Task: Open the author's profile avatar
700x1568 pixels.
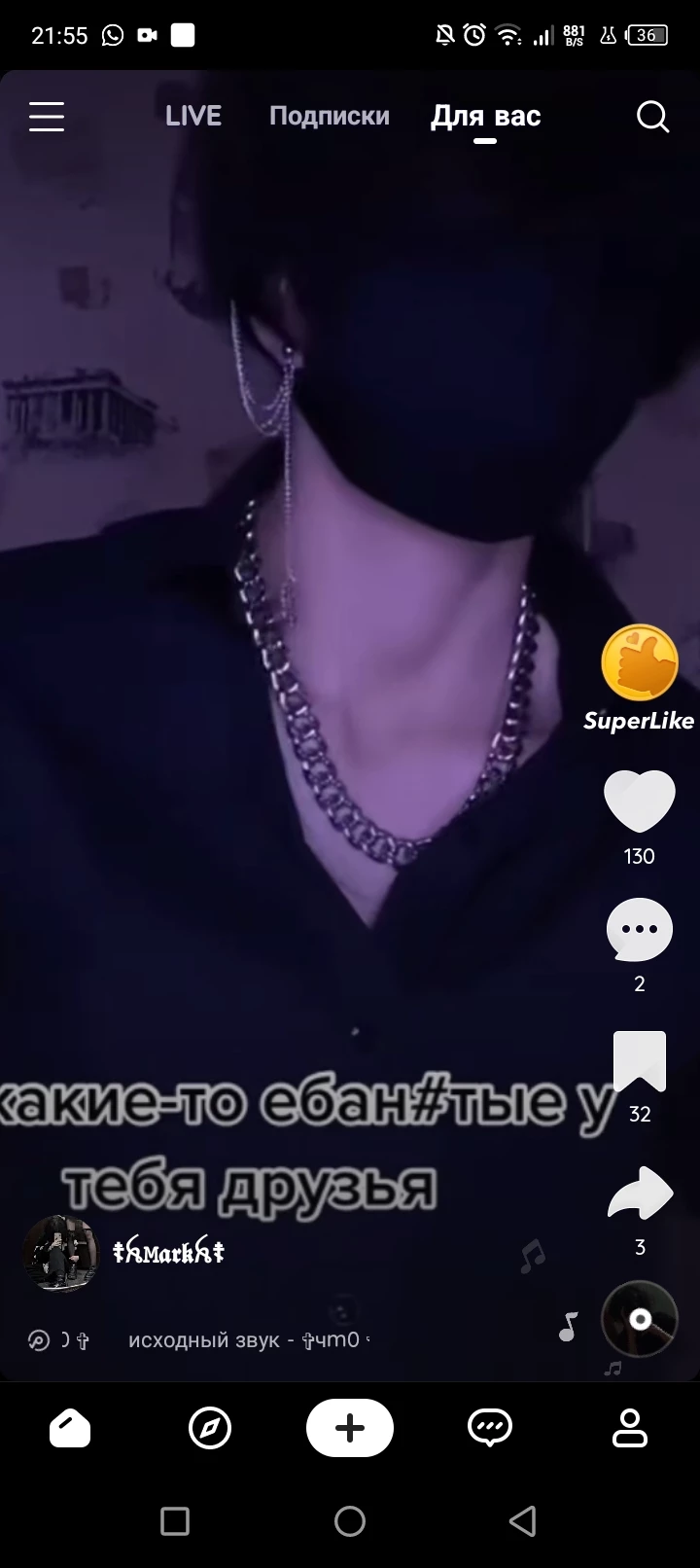Action: tap(60, 1253)
